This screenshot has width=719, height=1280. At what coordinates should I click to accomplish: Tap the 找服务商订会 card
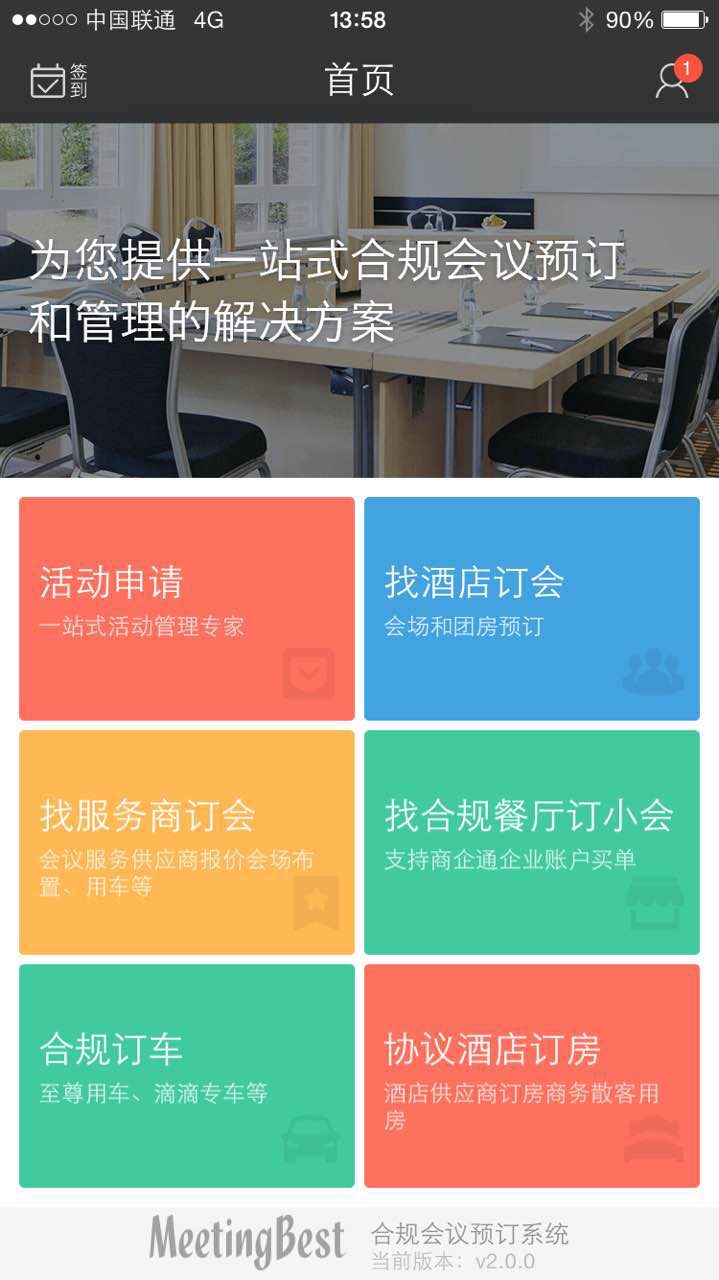click(x=187, y=842)
